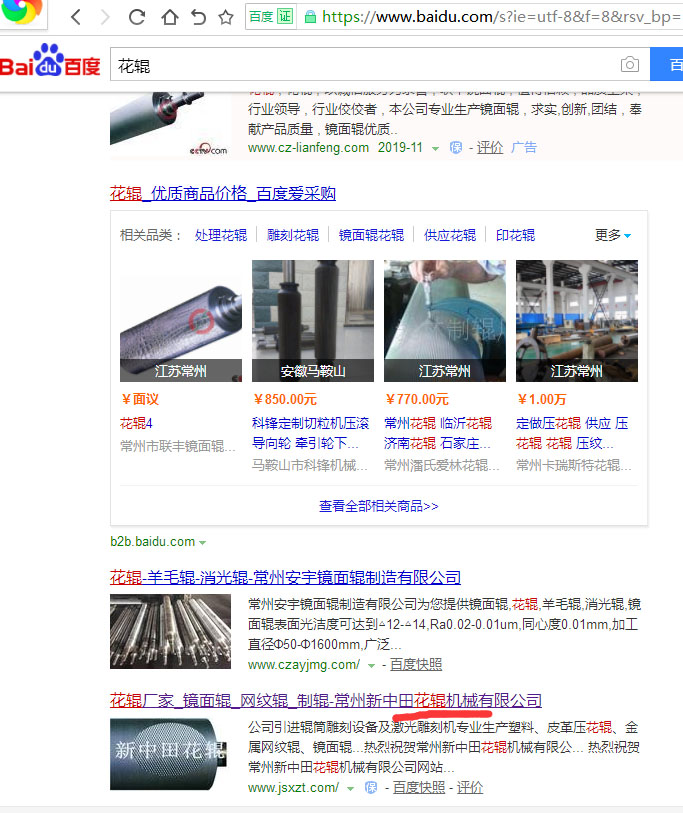Viewport: 683px width, 813px height.
Task: Go to the browser home page
Action: [x=169, y=17]
